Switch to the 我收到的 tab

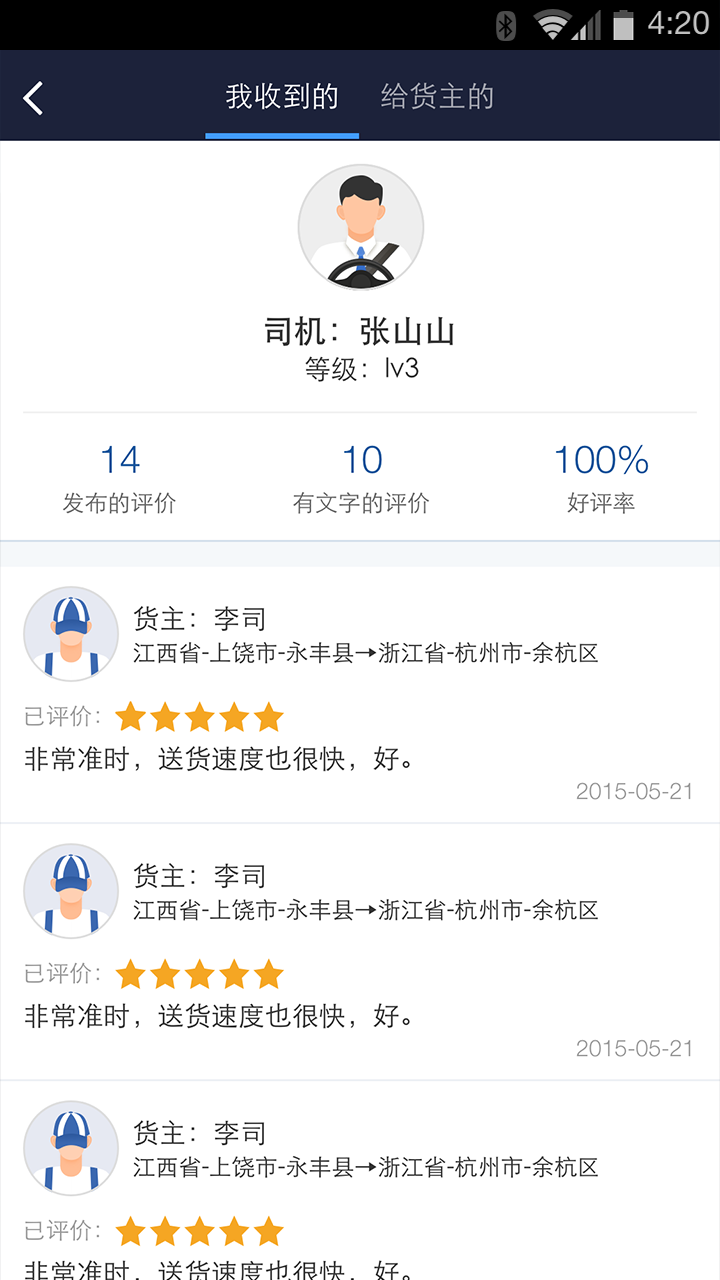282,97
